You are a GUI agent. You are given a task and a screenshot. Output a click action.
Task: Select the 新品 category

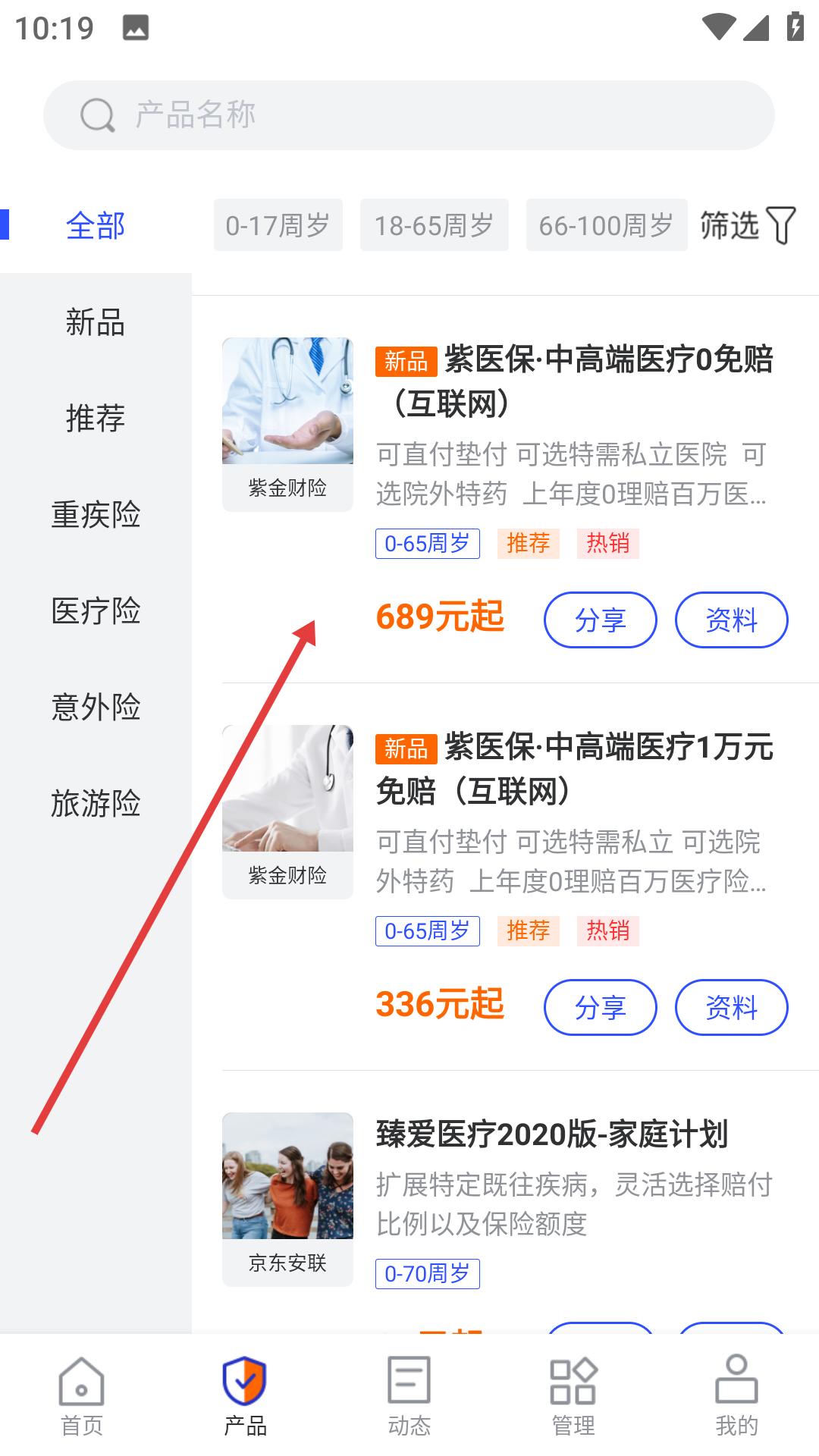[x=96, y=322]
